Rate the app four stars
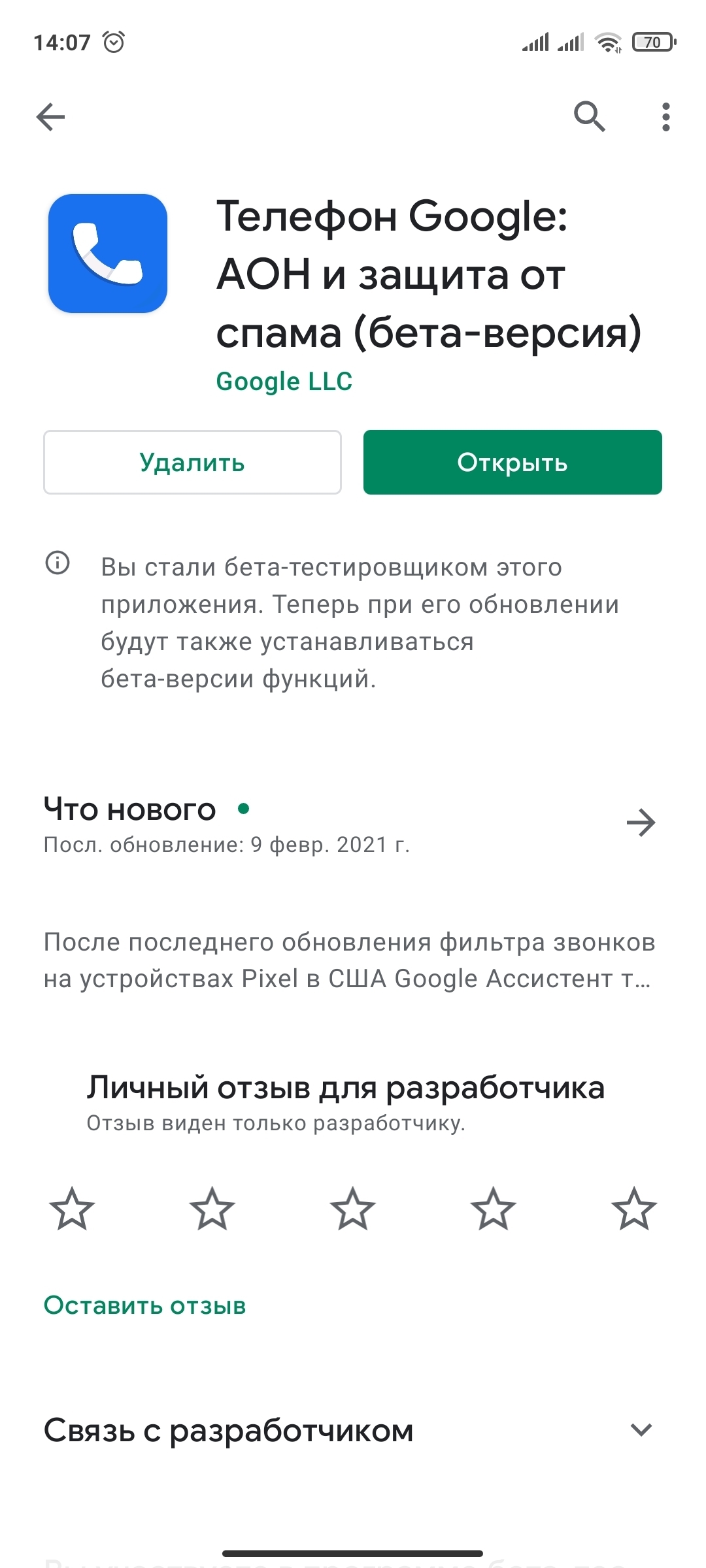The width and height of the screenshot is (706, 1568). [494, 1209]
